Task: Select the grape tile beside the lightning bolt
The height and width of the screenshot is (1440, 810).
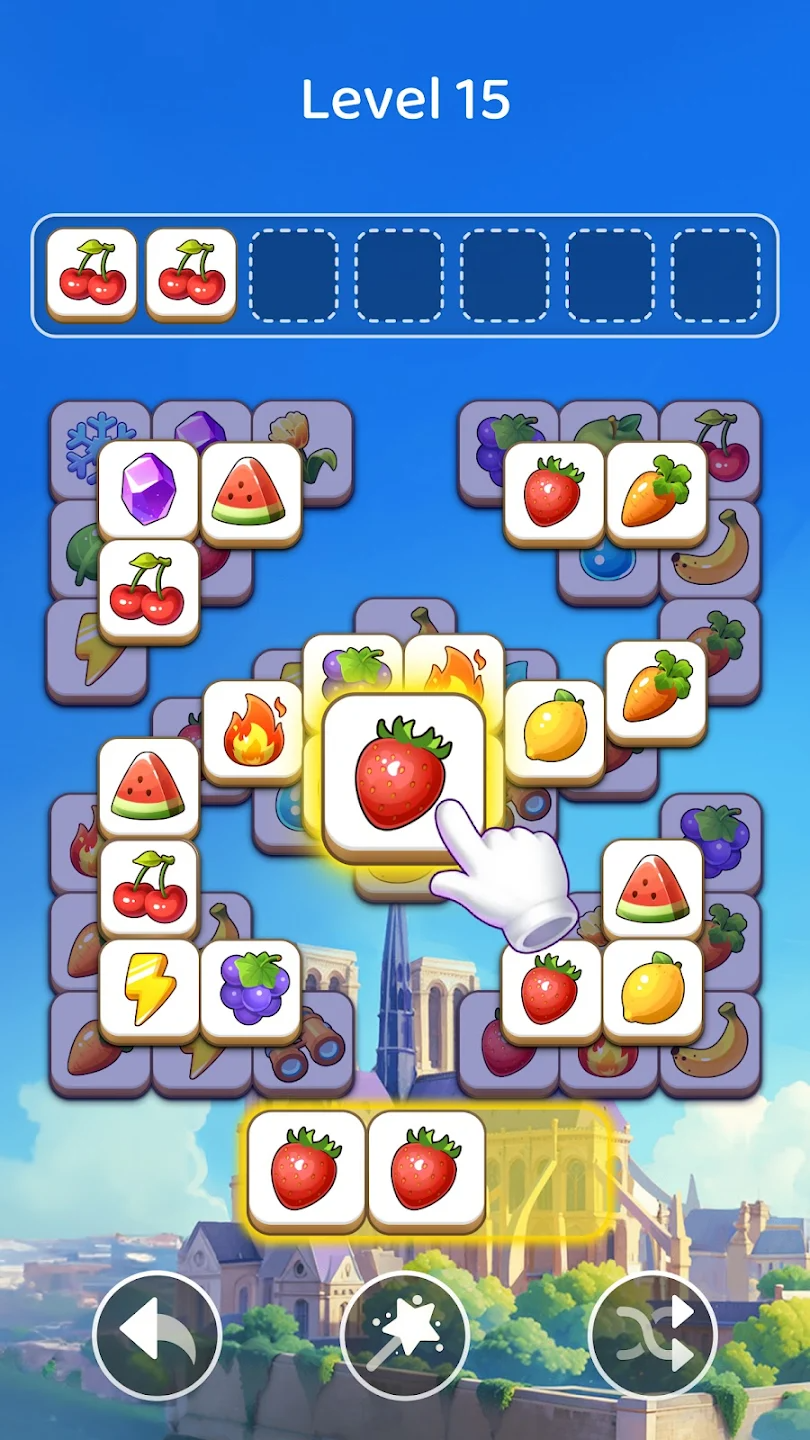Action: 250,985
